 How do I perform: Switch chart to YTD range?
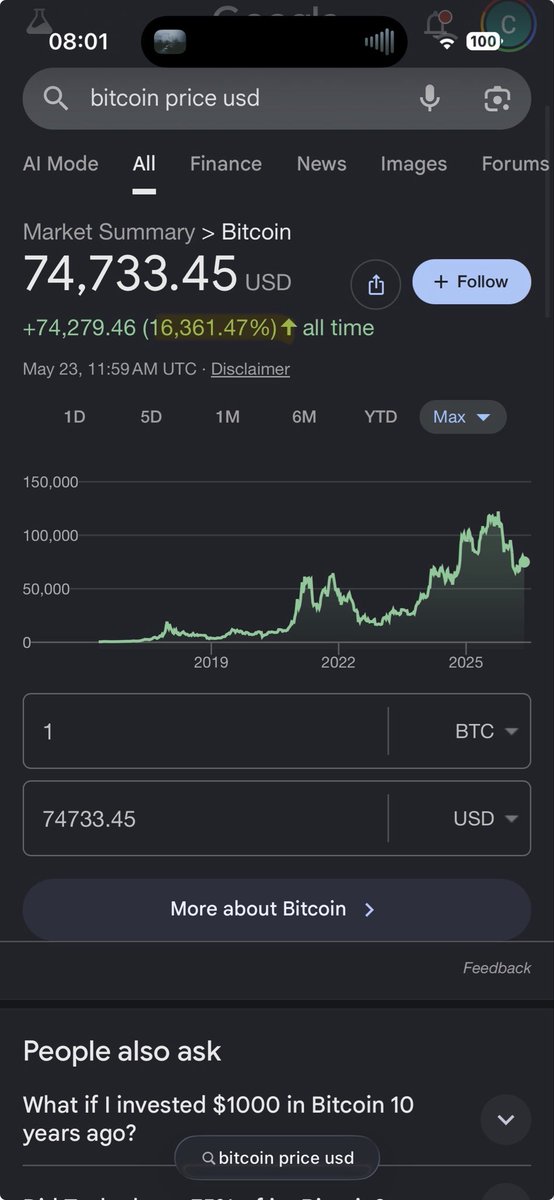(x=380, y=417)
